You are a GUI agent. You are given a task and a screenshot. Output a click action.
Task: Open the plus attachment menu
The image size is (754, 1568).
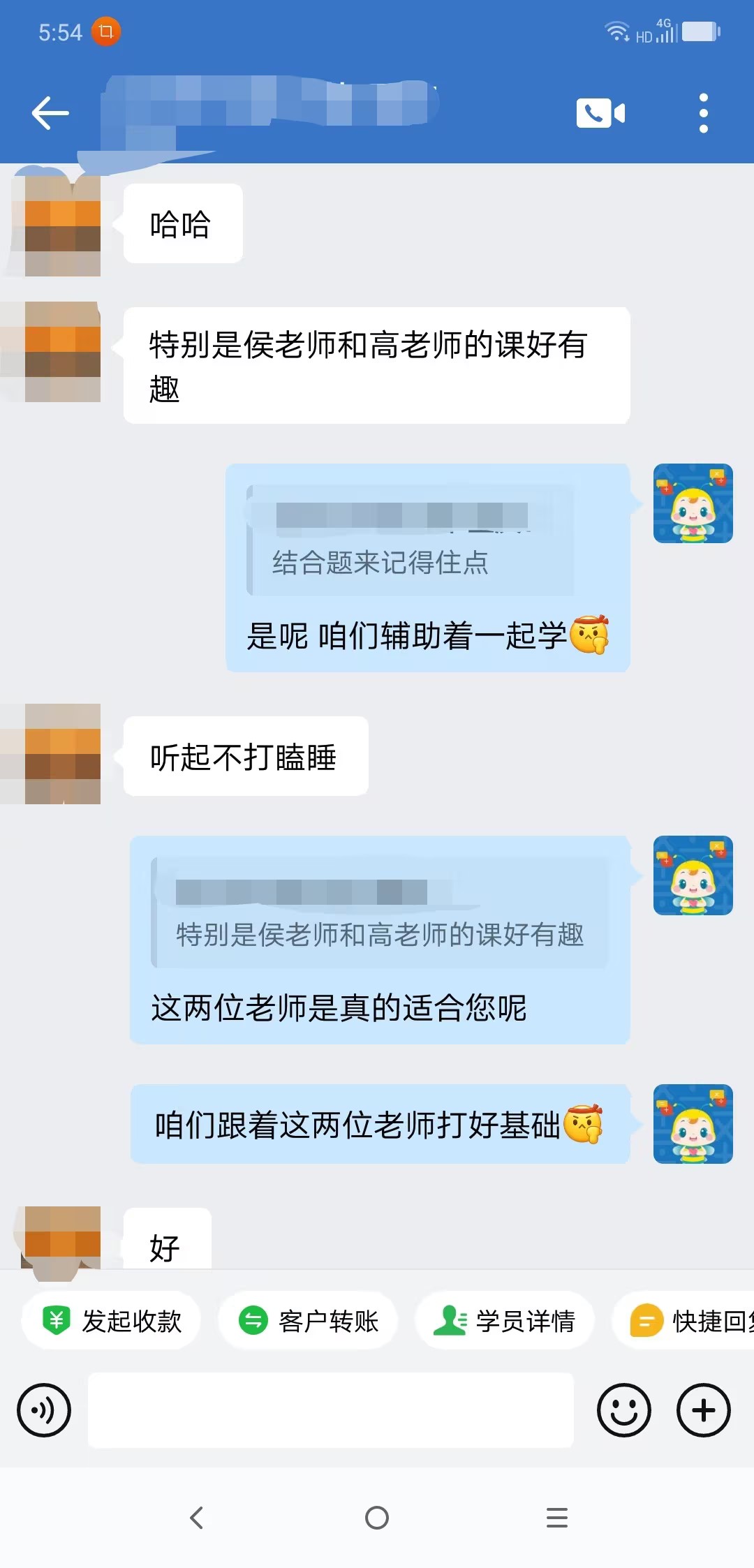703,1410
